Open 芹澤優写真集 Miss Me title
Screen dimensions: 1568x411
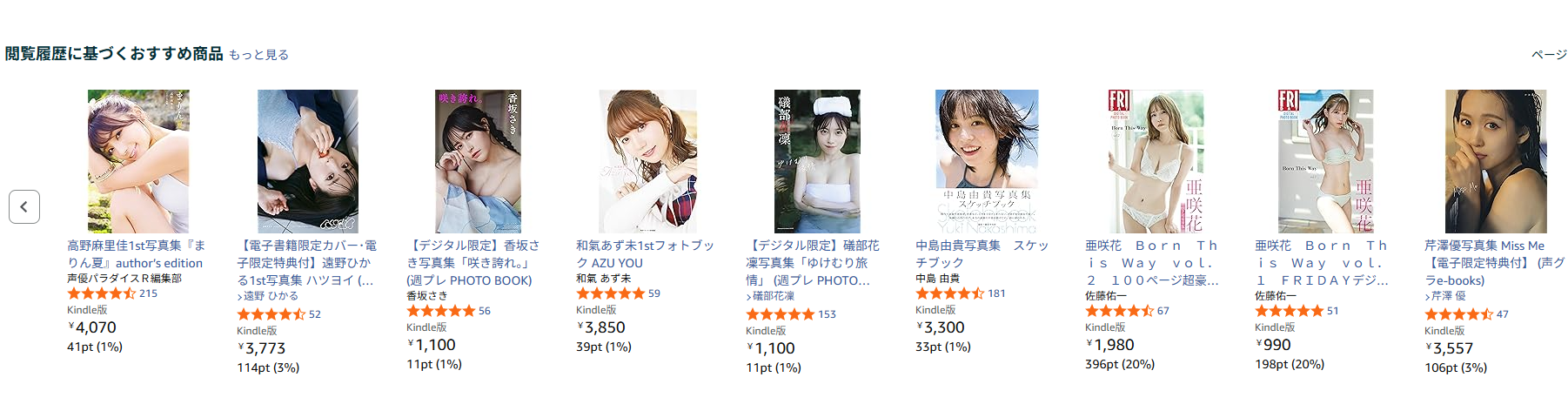tap(1494, 263)
